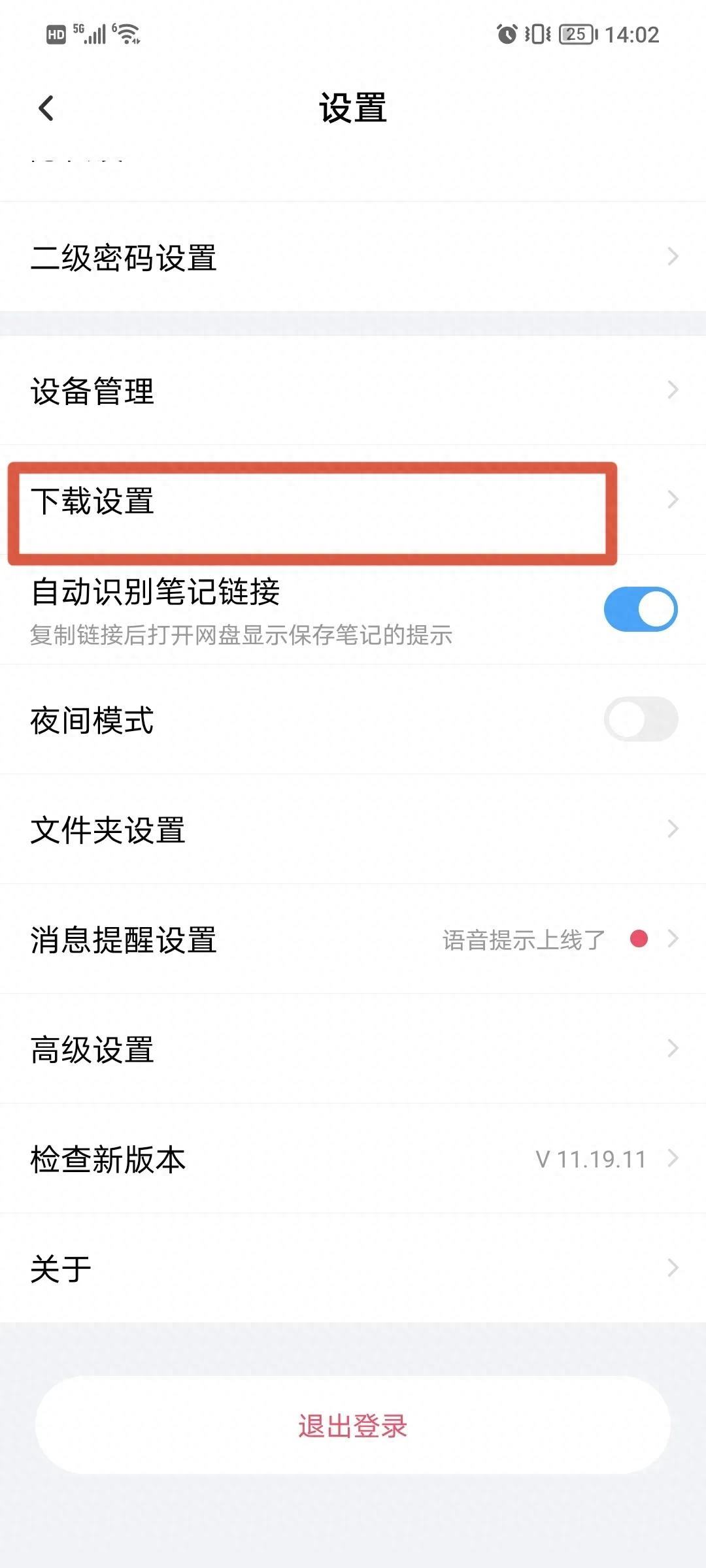Open 消息提醒设置
The image size is (706, 1568).
click(x=353, y=939)
